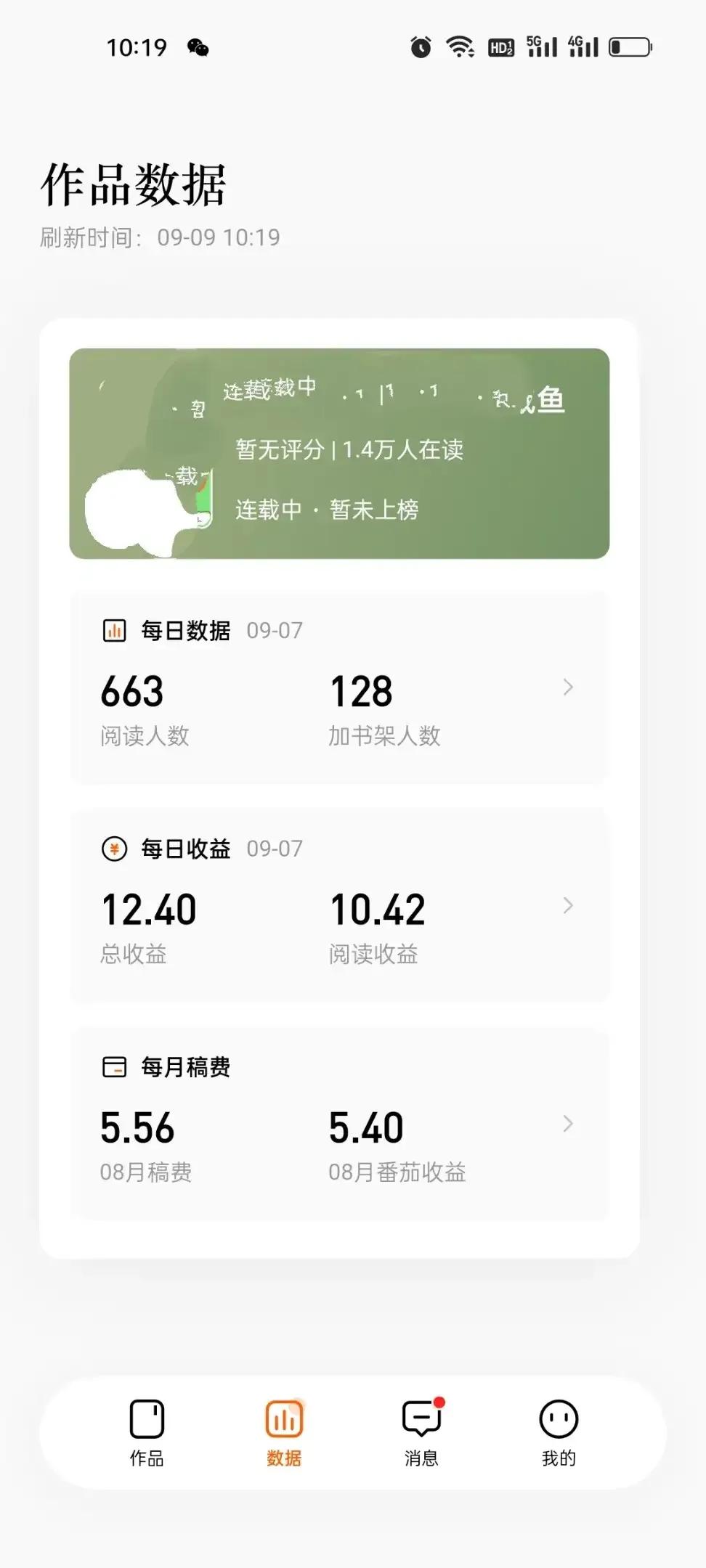Open monthly royalty details via chevron
This screenshot has height=1568, width=706.
click(569, 1124)
